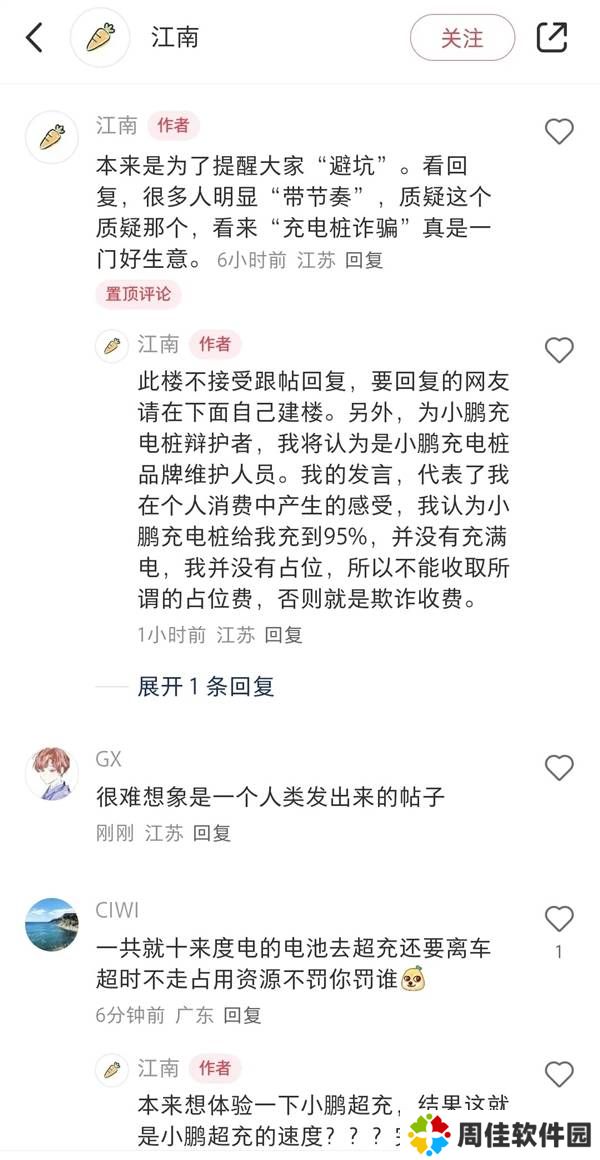Reply to 江南's comment posted 1小时前
This screenshot has height=1160, width=600.
(283, 634)
